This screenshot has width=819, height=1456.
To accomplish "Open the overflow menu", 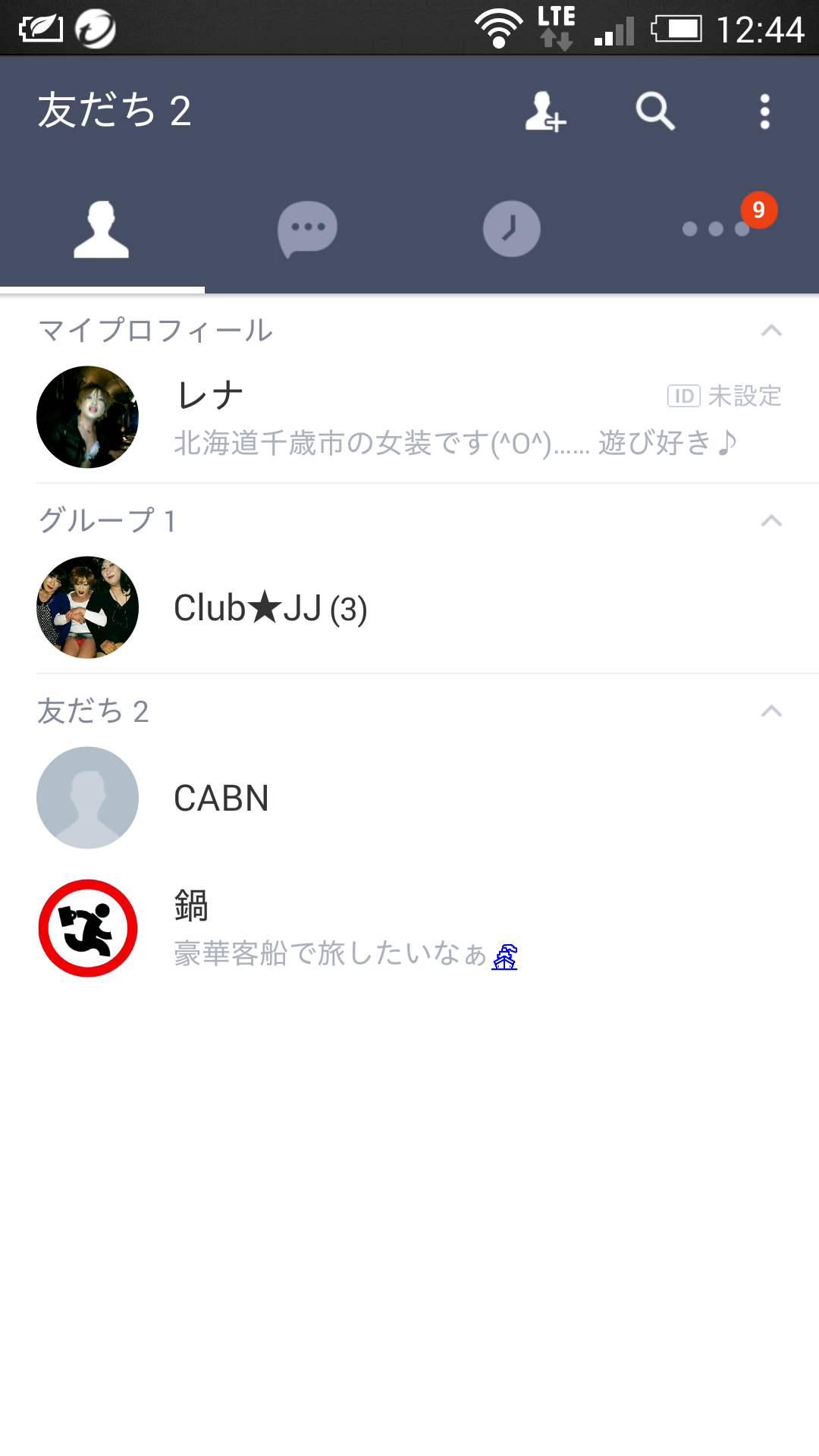I will [764, 111].
